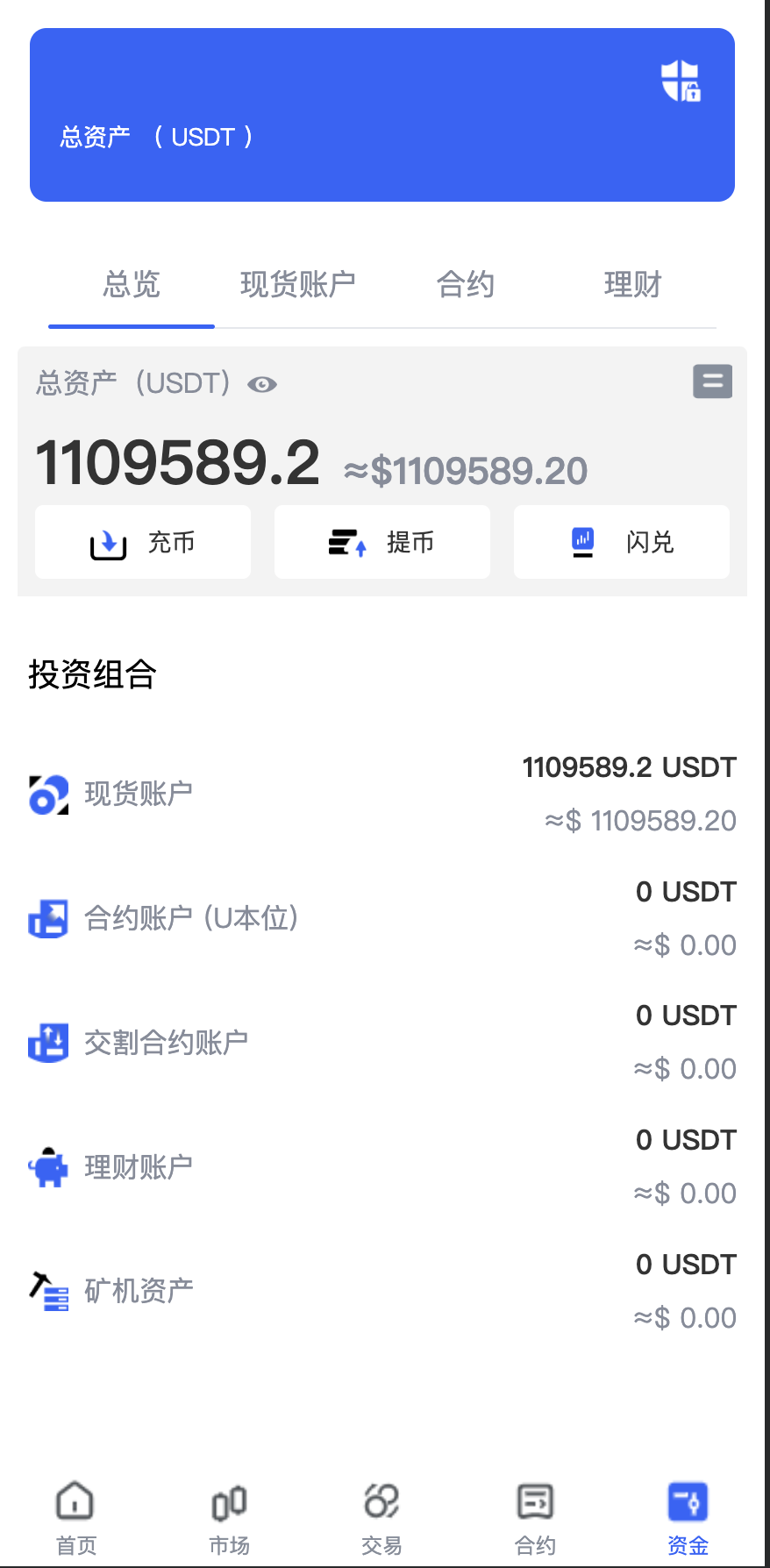Open the 矿机资产 row
Viewport: 770px width, 1568px height.
point(382,1291)
